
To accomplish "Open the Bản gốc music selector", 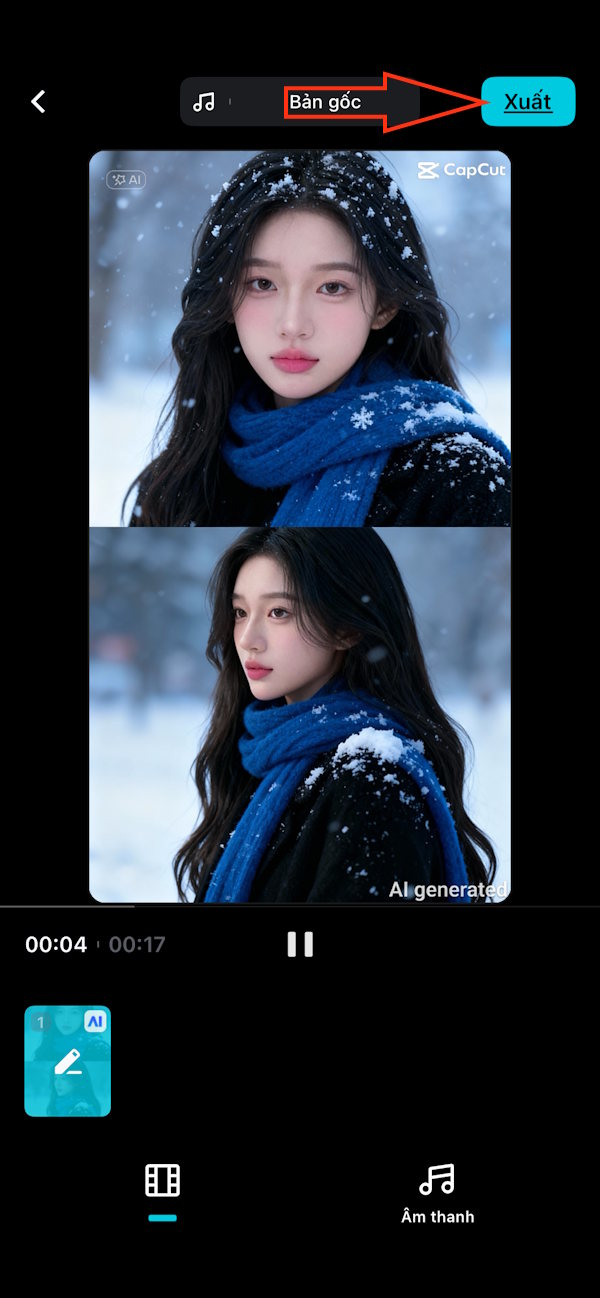I will (300, 102).
